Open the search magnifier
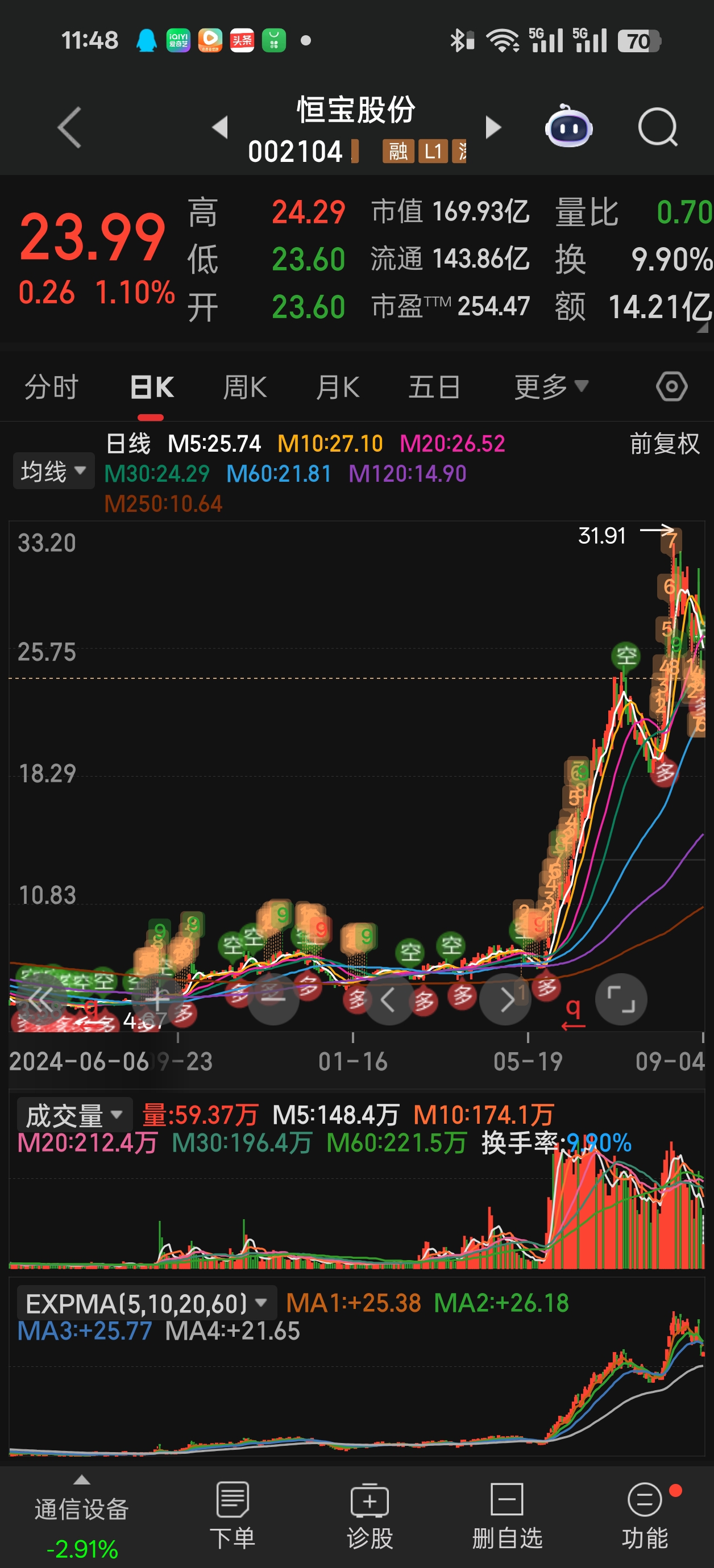Image resolution: width=714 pixels, height=1568 pixels. [658, 127]
